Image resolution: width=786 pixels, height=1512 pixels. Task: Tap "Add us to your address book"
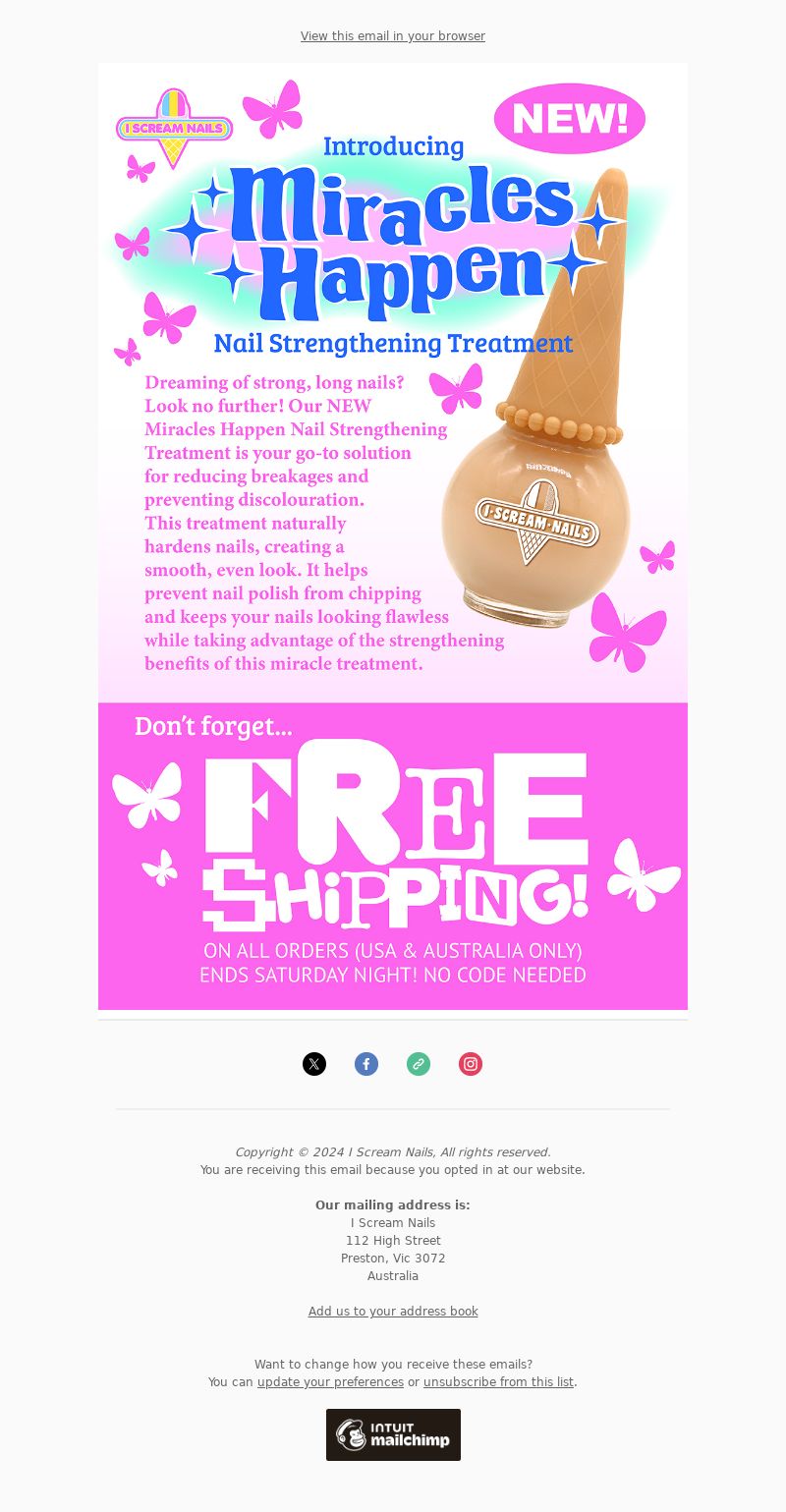point(393,1312)
